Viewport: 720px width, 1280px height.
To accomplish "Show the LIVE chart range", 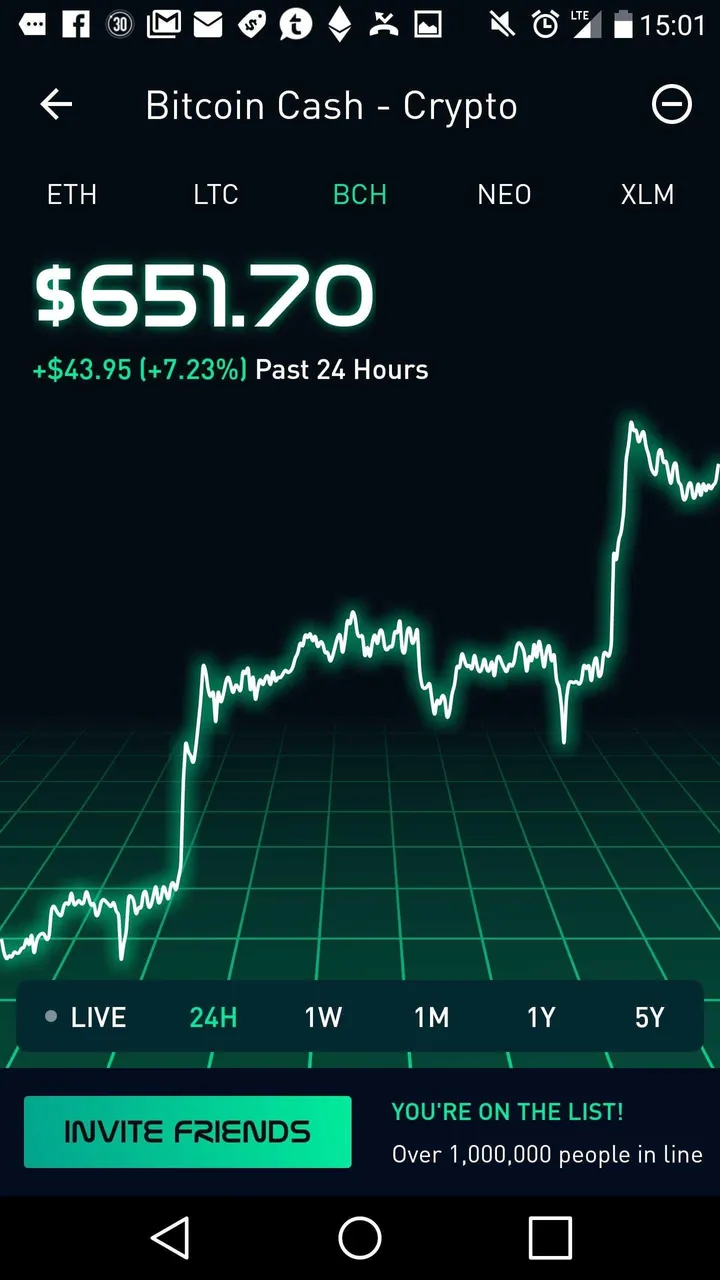I will coord(86,1017).
